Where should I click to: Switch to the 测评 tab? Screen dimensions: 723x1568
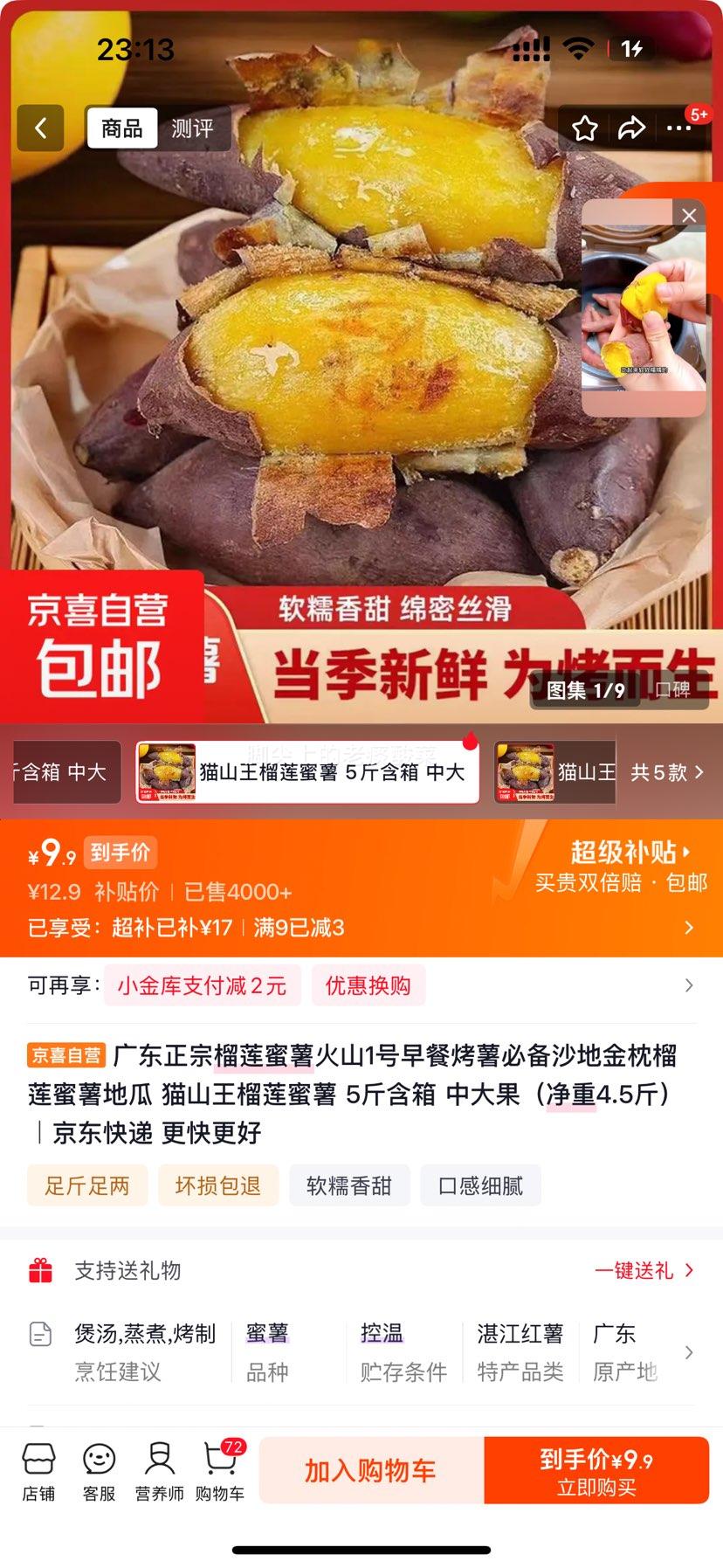(x=192, y=128)
